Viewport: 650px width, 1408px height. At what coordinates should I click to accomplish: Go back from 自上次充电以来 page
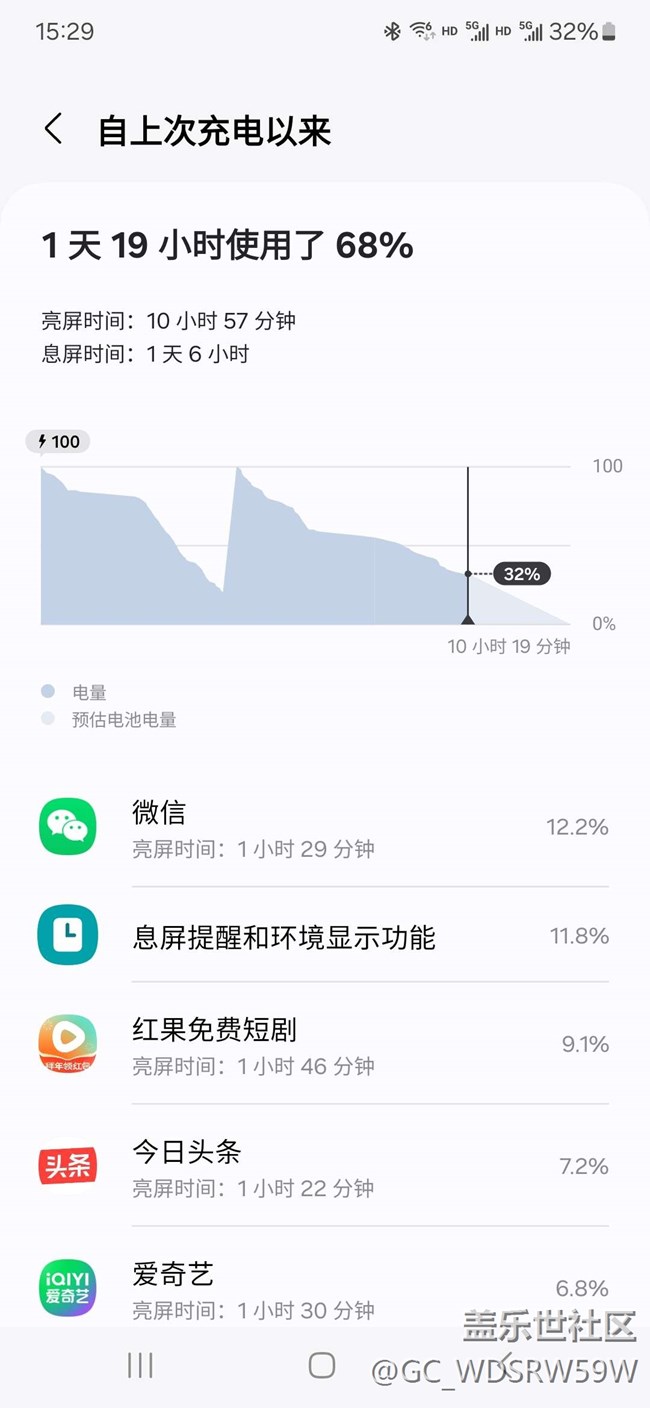point(53,130)
